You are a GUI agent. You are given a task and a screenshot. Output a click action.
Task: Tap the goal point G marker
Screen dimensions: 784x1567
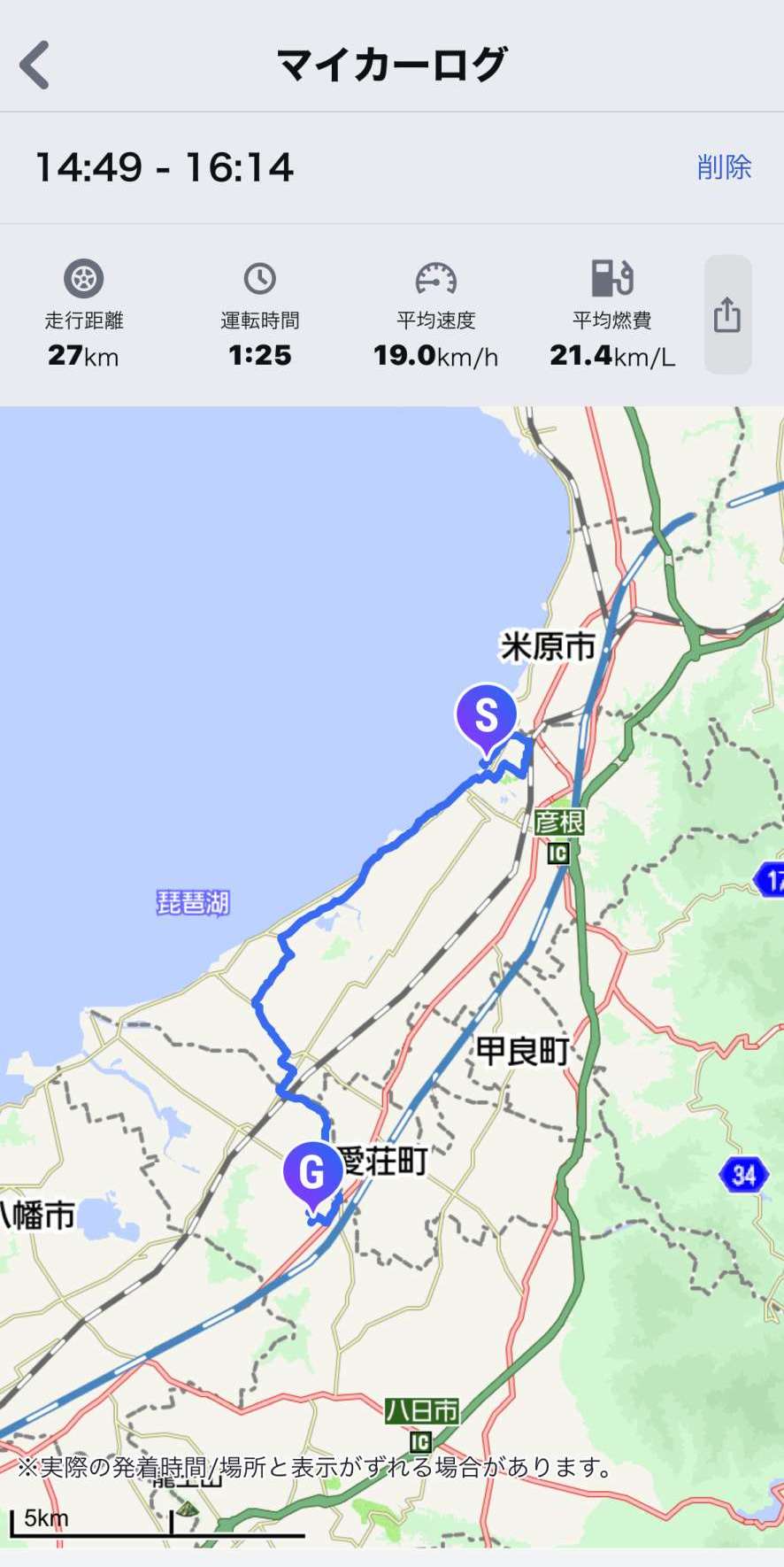tap(312, 1173)
